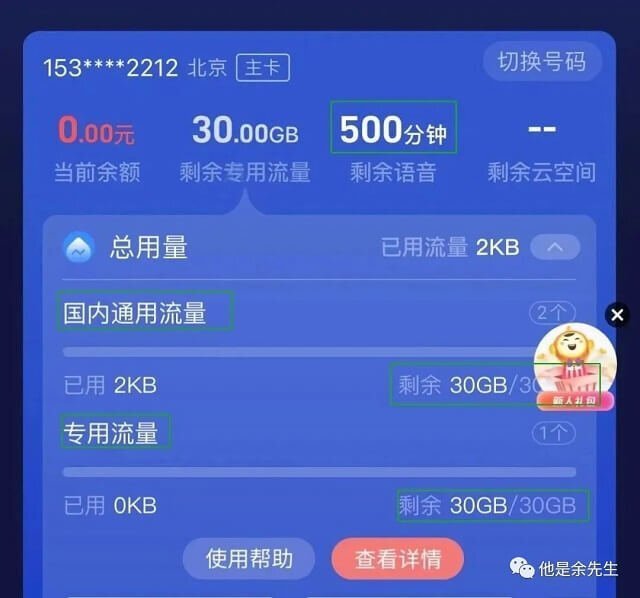Open the 2个 badge for 国内通用流量

coord(552,313)
